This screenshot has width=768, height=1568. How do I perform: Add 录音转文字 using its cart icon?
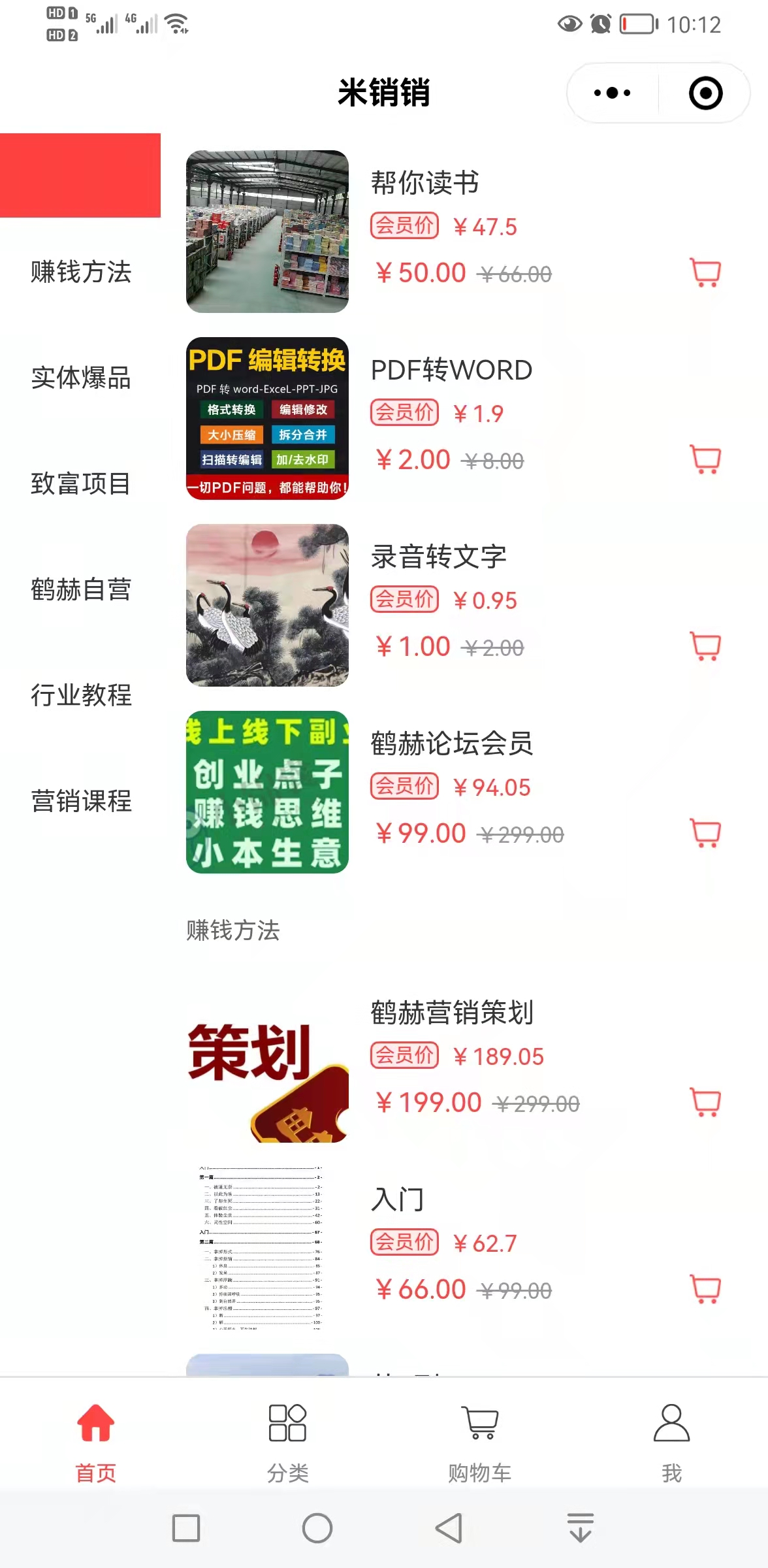pos(704,647)
